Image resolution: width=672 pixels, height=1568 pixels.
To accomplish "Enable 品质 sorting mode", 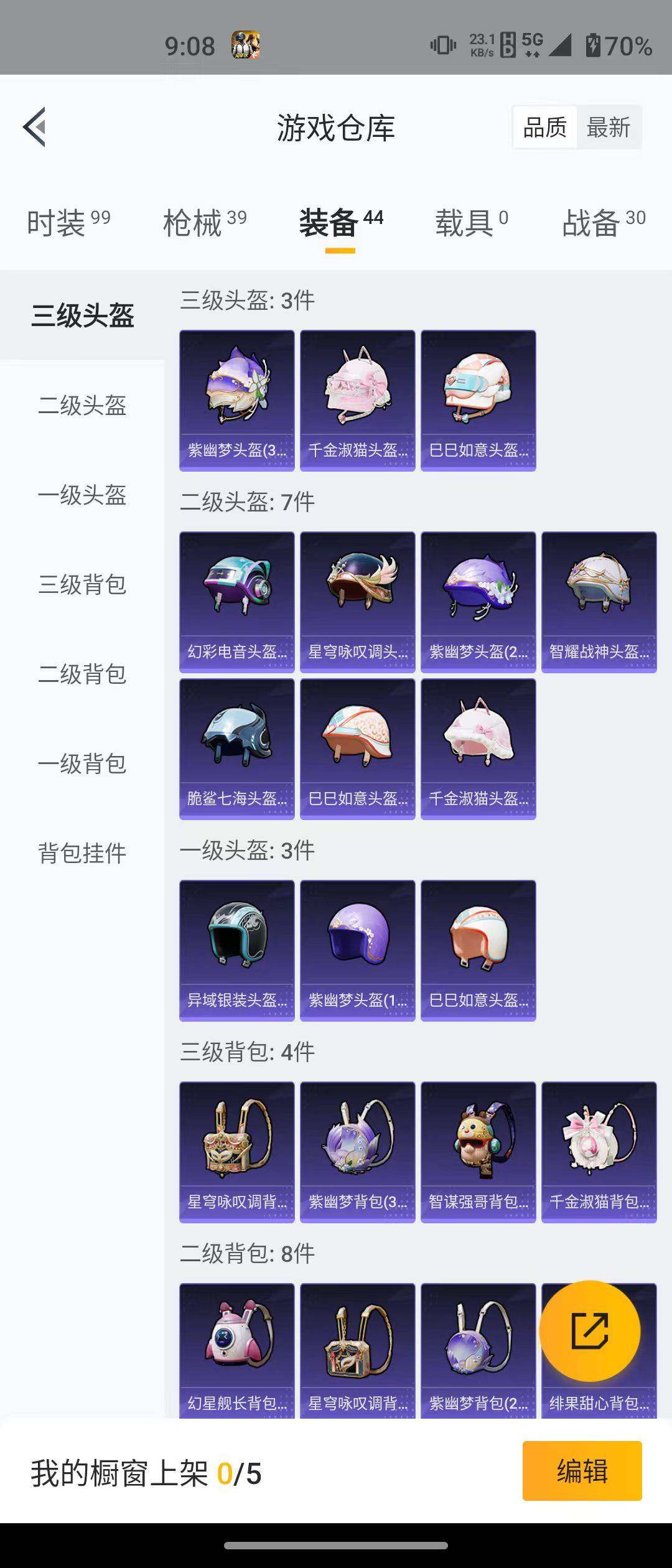I will point(544,128).
